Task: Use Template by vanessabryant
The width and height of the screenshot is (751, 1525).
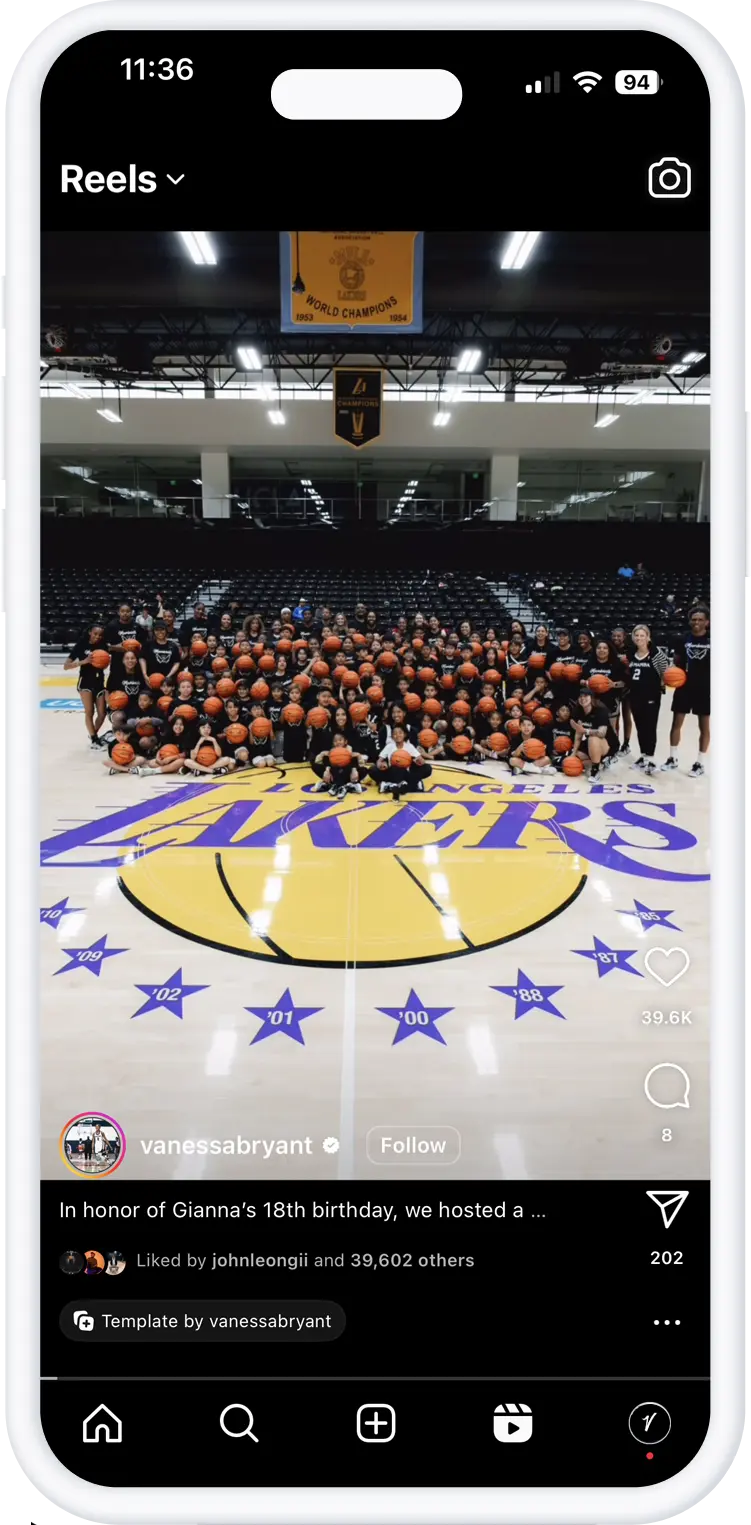Action: [203, 1321]
